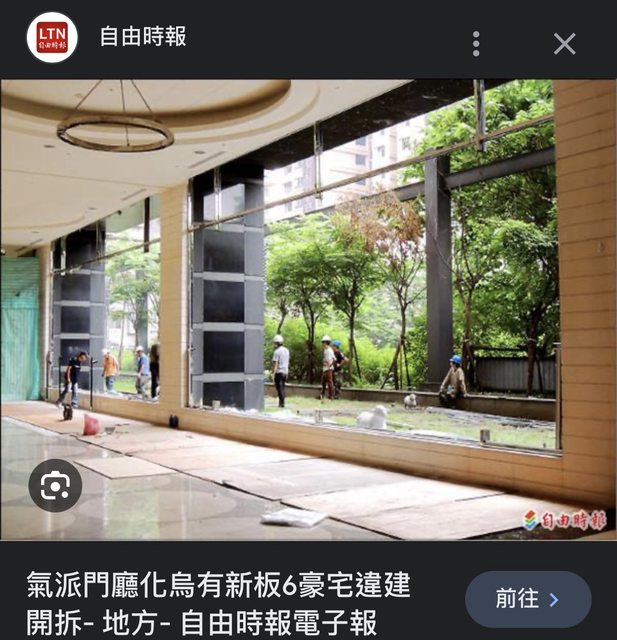Search this image with Google Lens
Image resolution: width=617 pixels, height=640 pixels.
(55, 486)
